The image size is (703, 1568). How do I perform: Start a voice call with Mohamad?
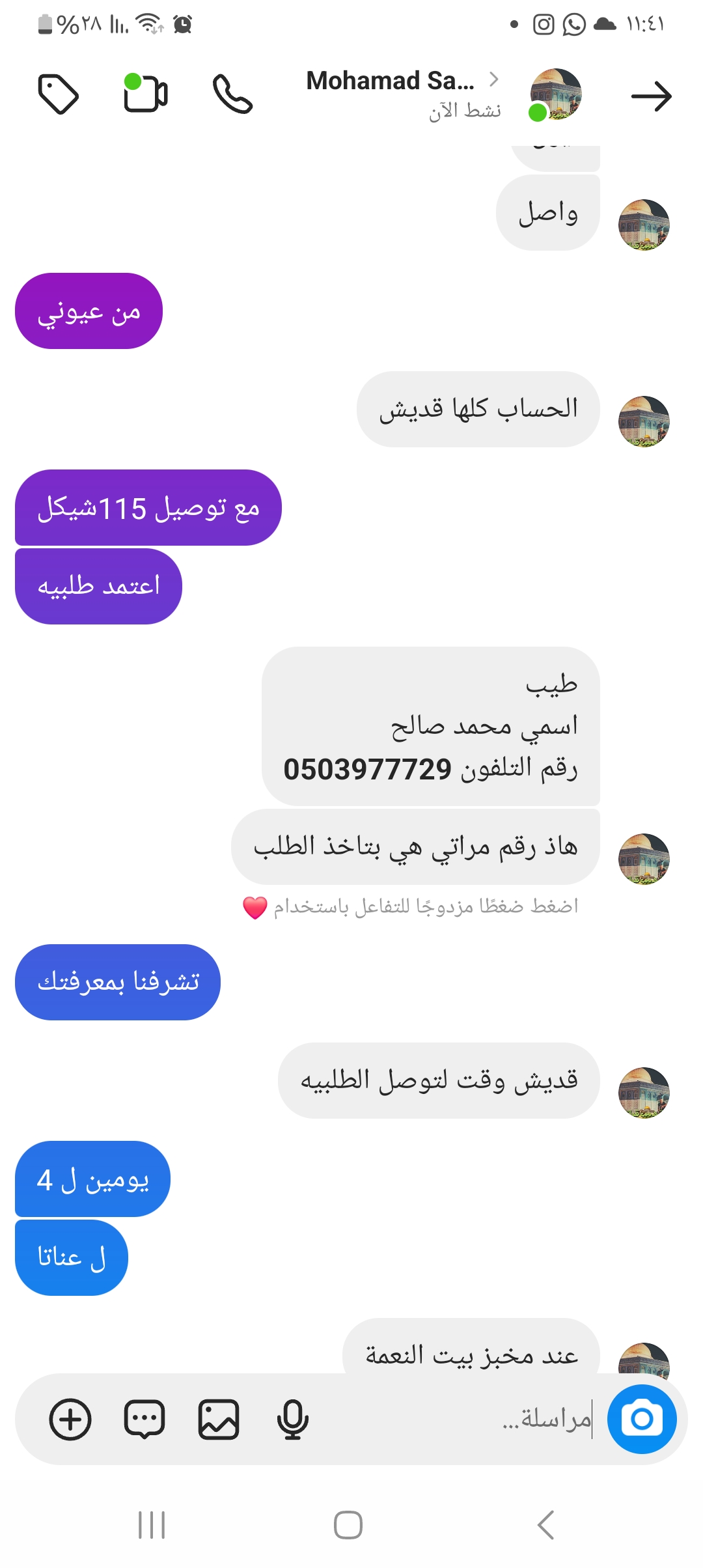click(x=232, y=94)
